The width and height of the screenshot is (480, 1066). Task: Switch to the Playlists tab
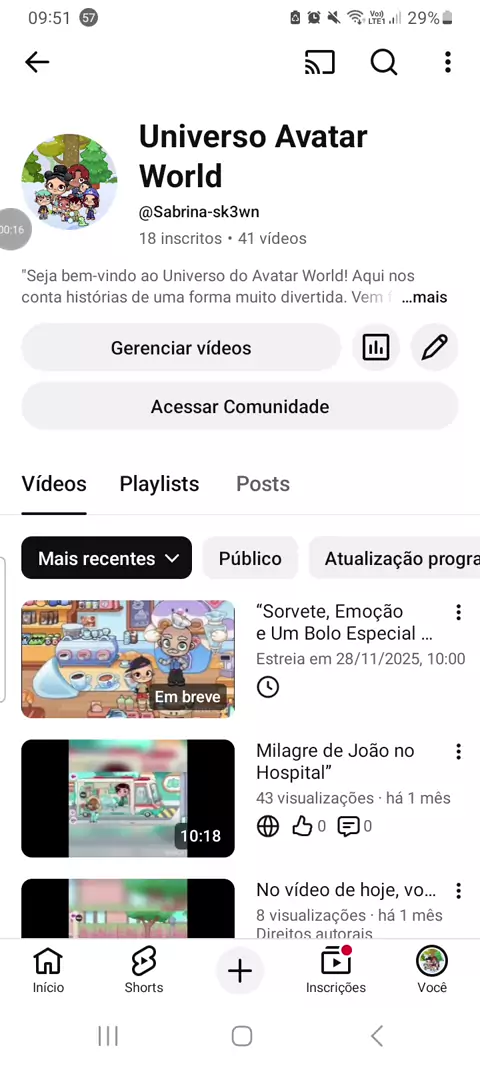pos(159,484)
